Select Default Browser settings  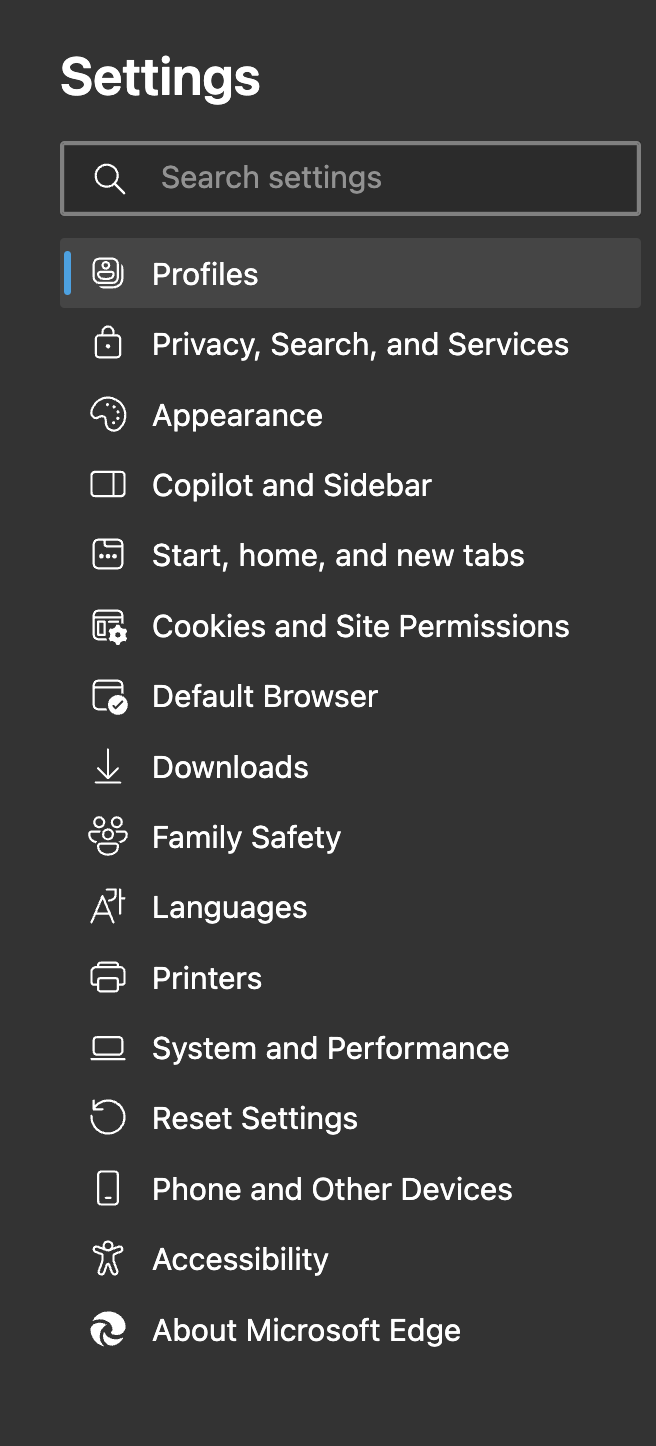pos(264,696)
